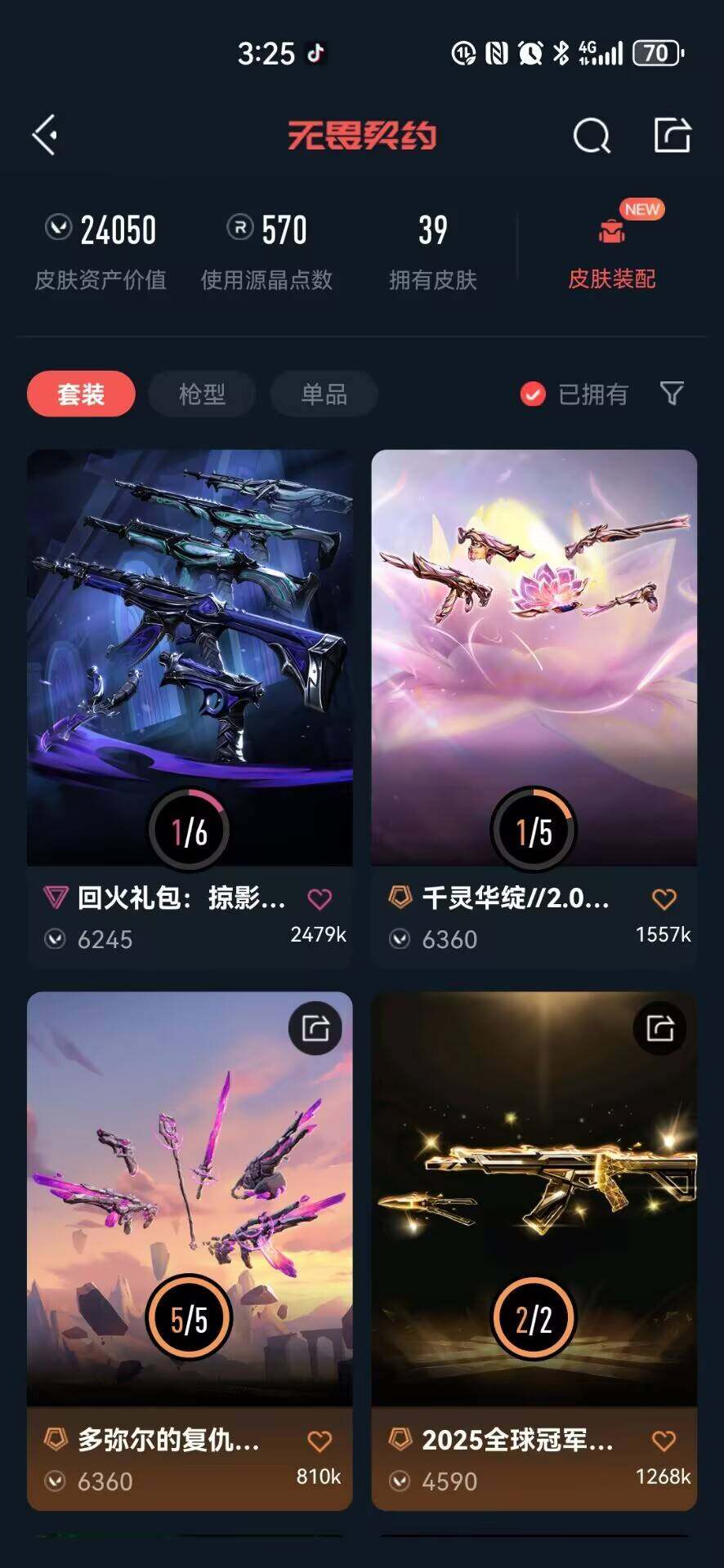The width and height of the screenshot is (724, 1568).
Task: Like the 2025全球冠军 bundle
Action: (x=664, y=1441)
